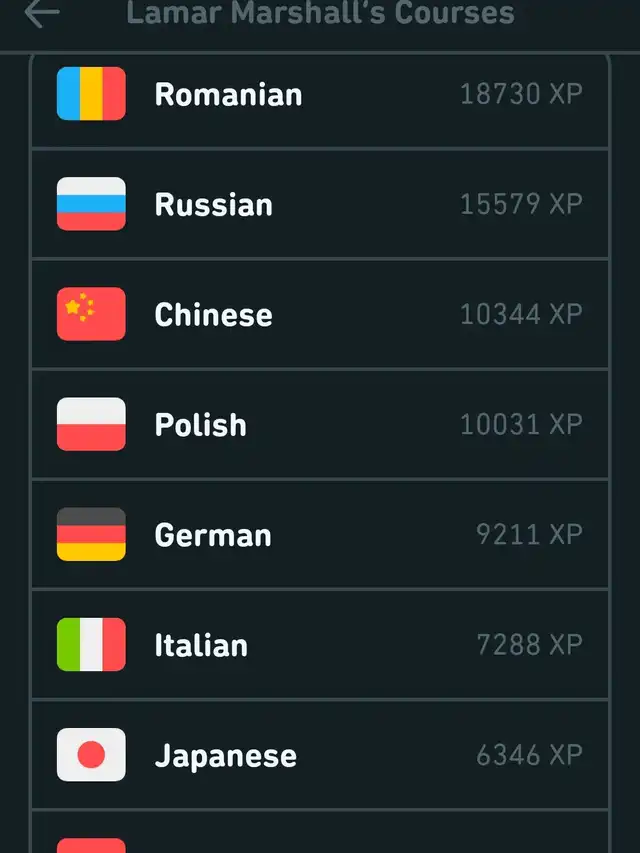Tap the Polish course row

coord(320,425)
